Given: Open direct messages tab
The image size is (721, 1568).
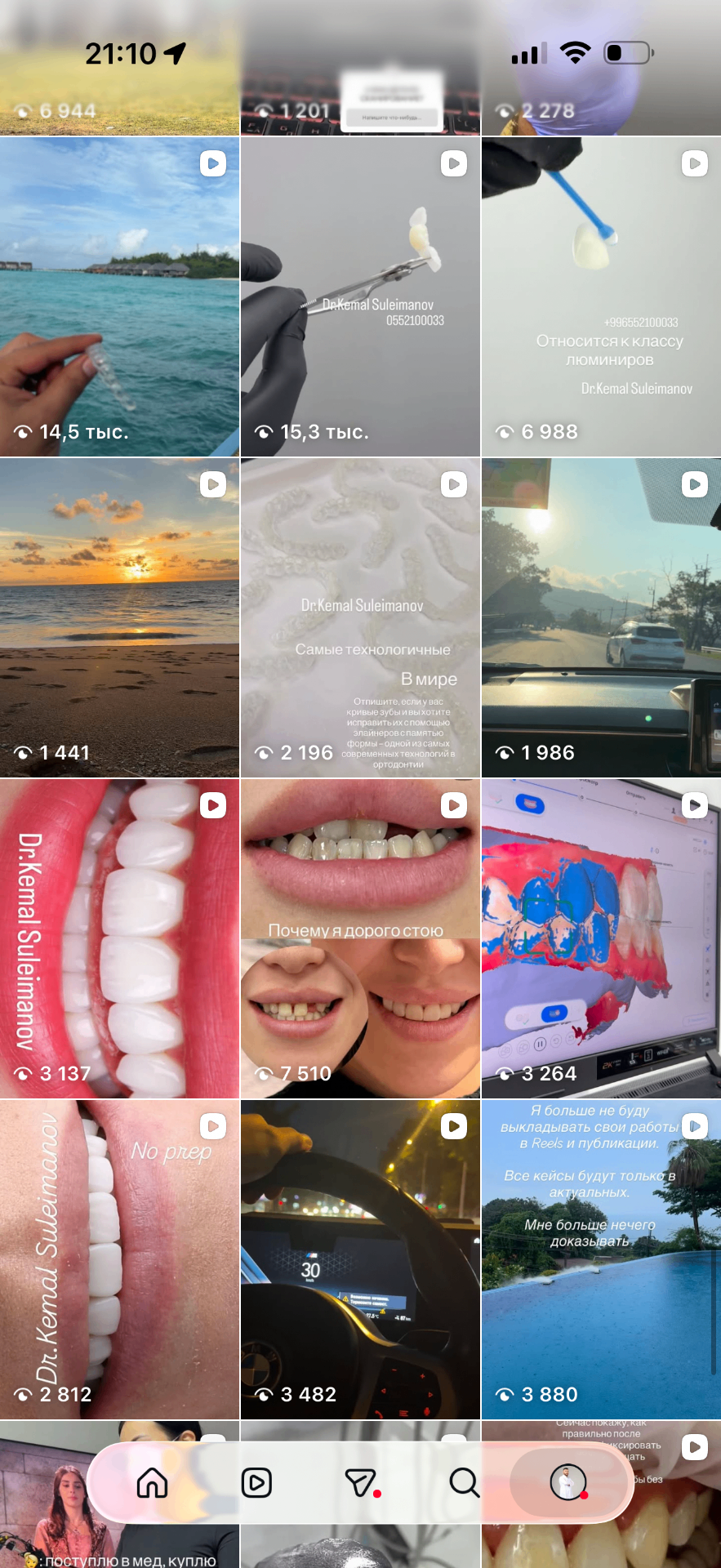Looking at the screenshot, I should tap(361, 1482).
